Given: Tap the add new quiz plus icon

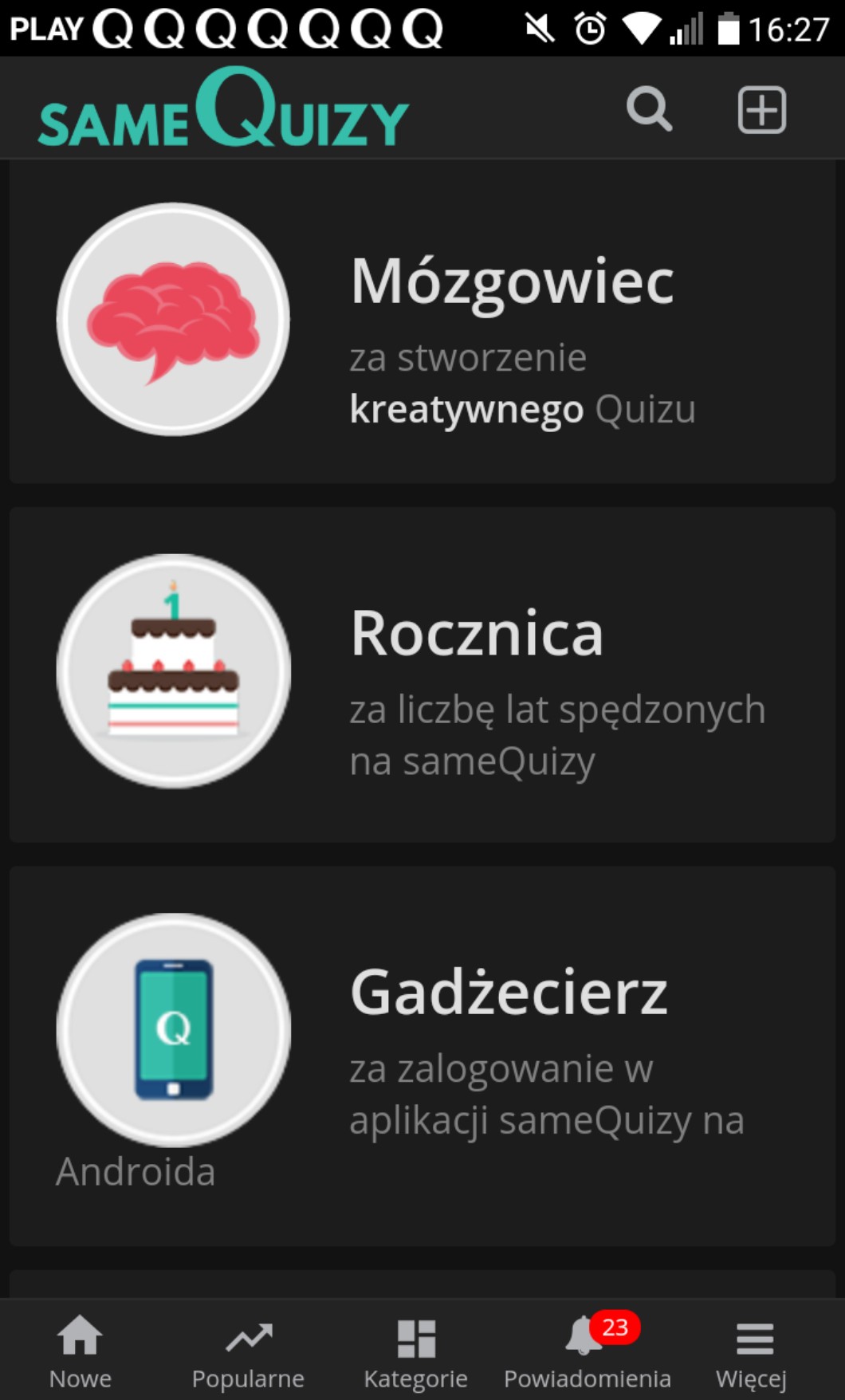Looking at the screenshot, I should click(x=761, y=109).
